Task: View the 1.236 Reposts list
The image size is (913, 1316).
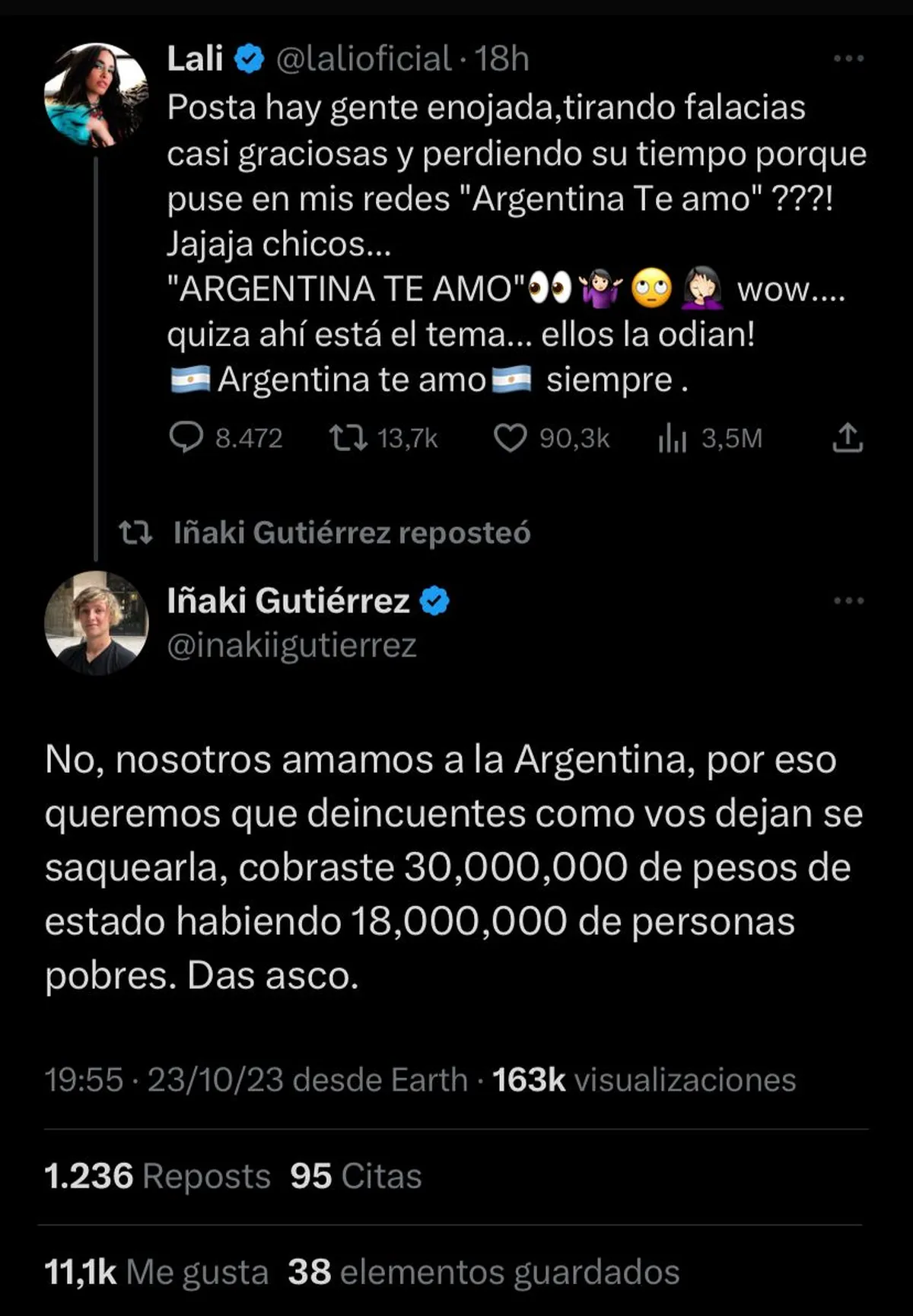Action: tap(157, 1176)
